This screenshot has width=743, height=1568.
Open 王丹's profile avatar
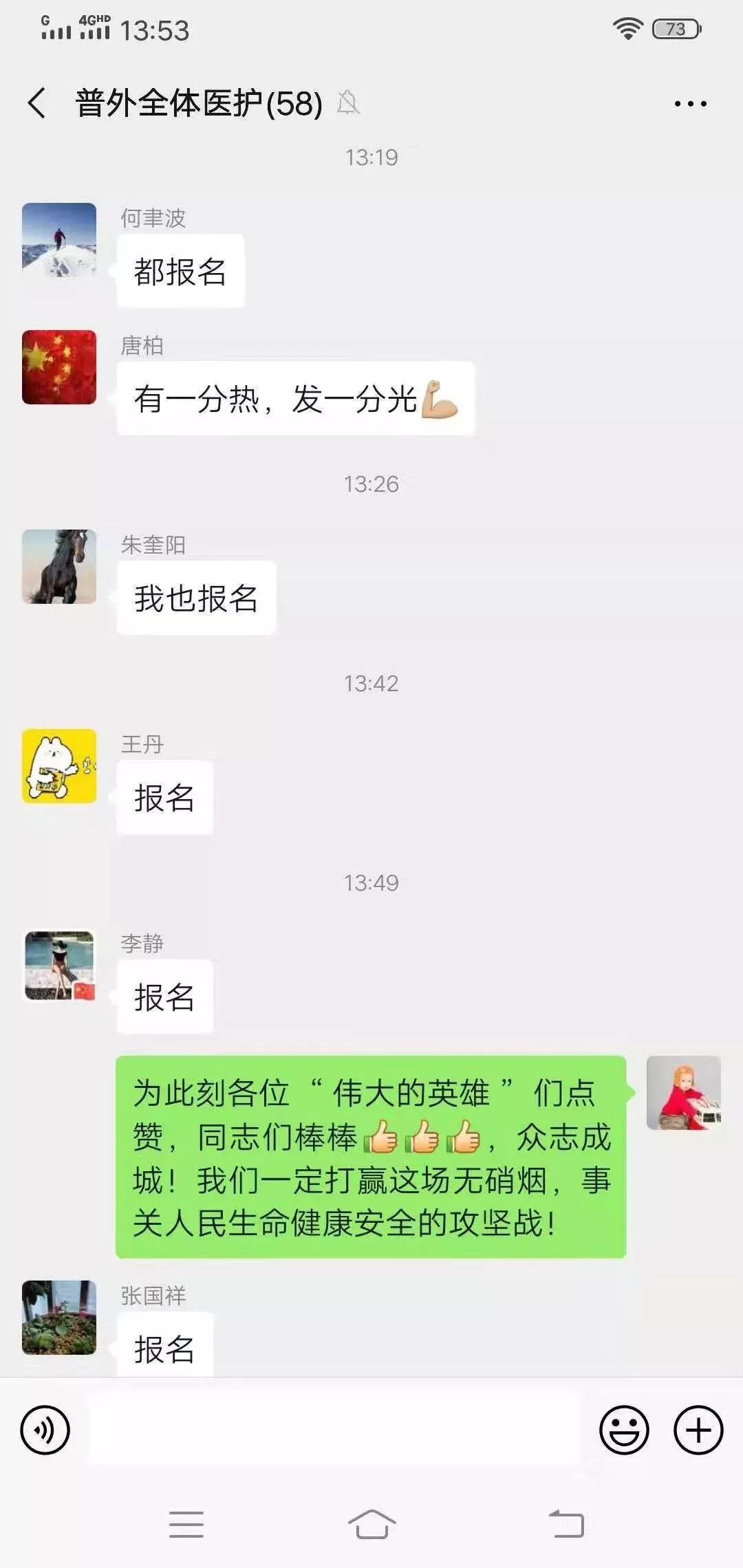[59, 766]
